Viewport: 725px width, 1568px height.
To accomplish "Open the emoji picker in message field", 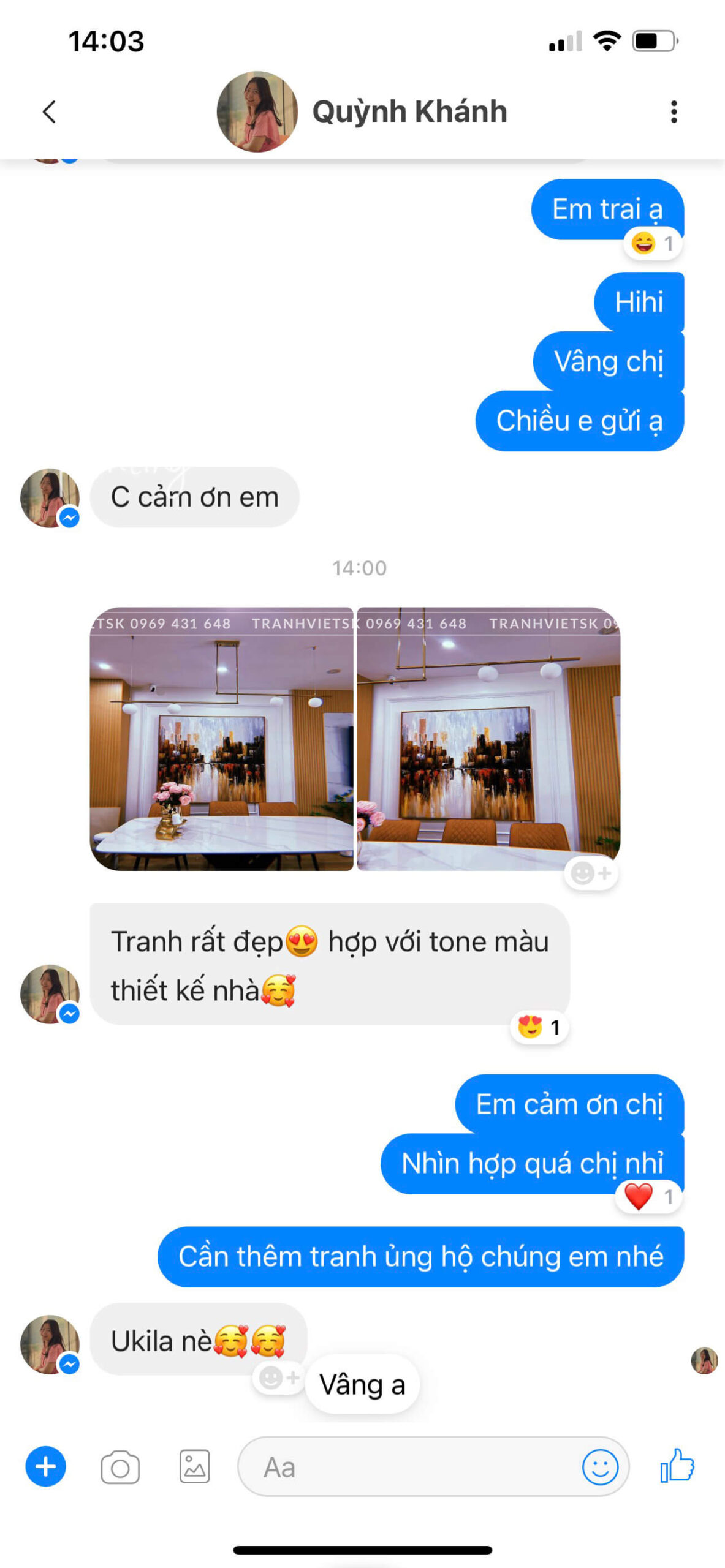I will pyautogui.click(x=599, y=1466).
